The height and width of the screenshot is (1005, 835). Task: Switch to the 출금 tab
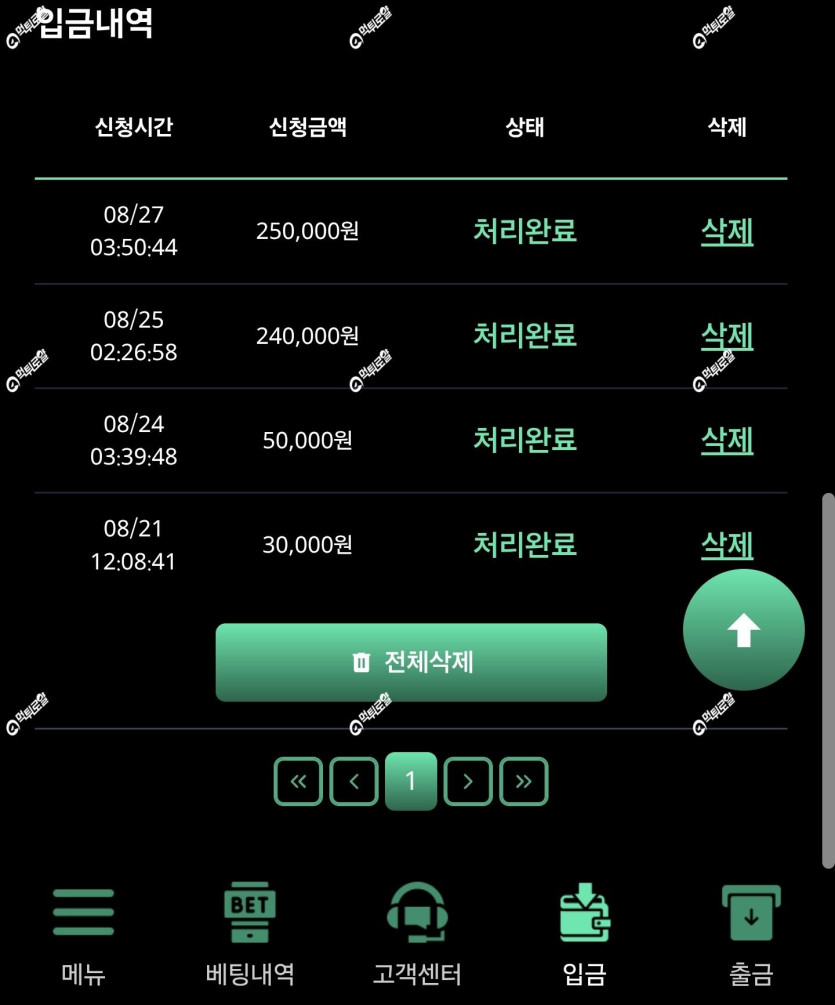click(751, 934)
